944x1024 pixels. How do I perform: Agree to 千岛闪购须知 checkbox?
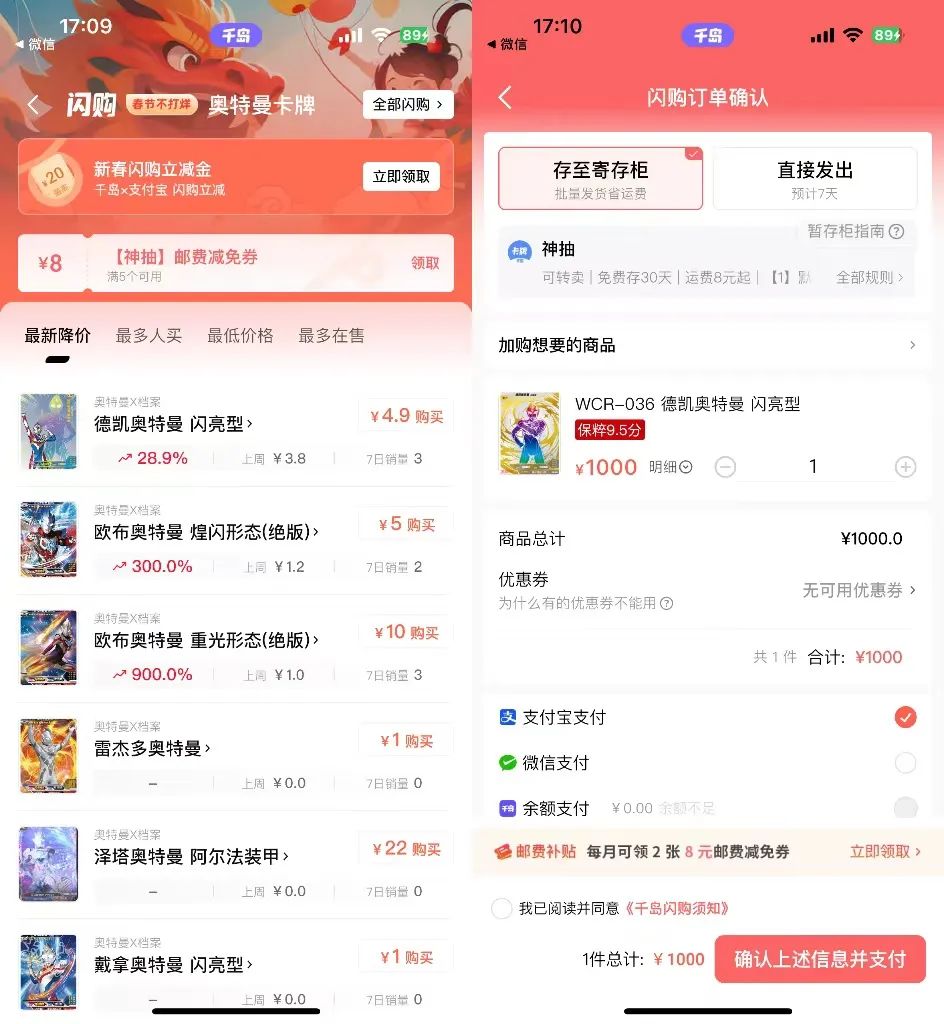(501, 908)
